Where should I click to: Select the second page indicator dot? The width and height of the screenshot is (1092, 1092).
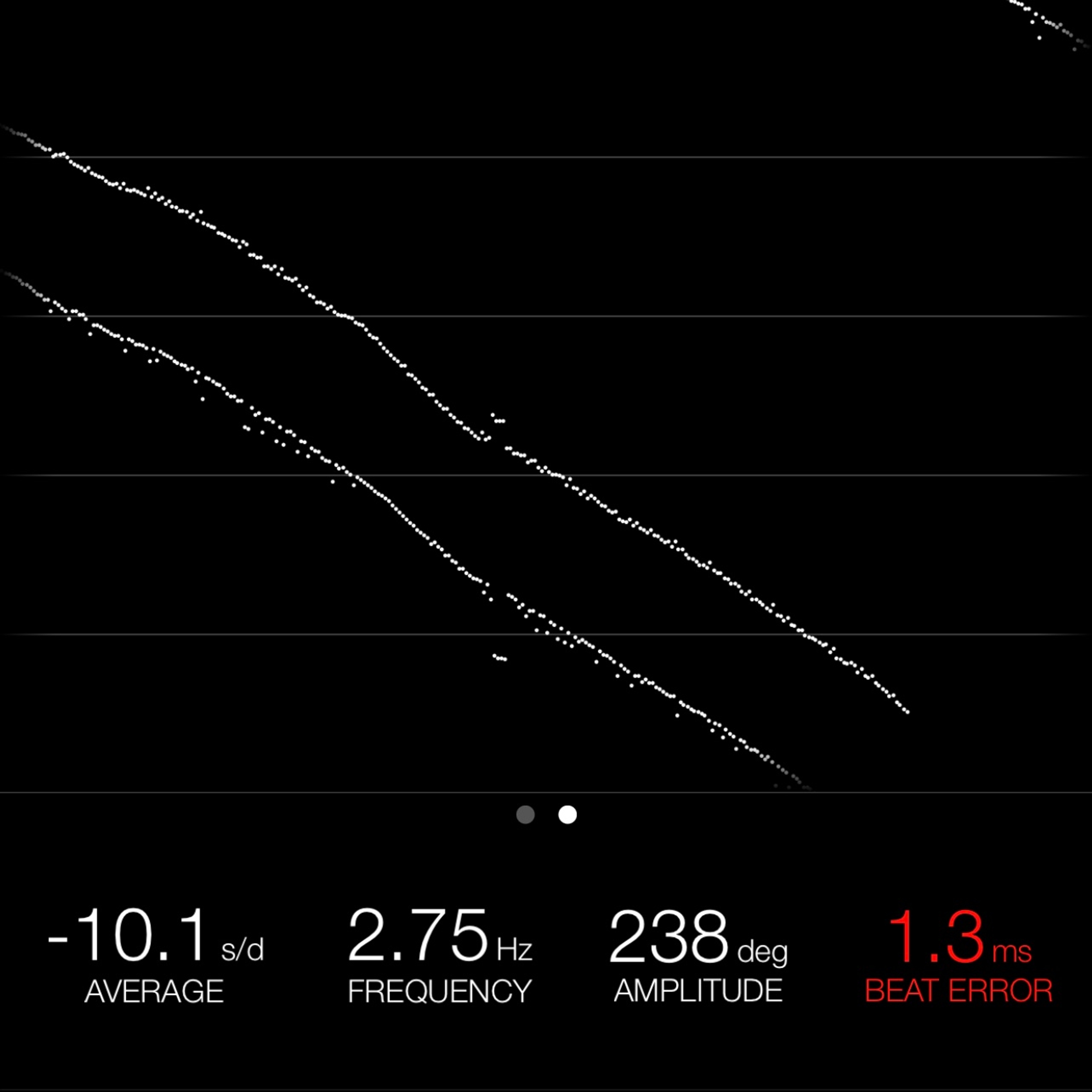pos(568,814)
